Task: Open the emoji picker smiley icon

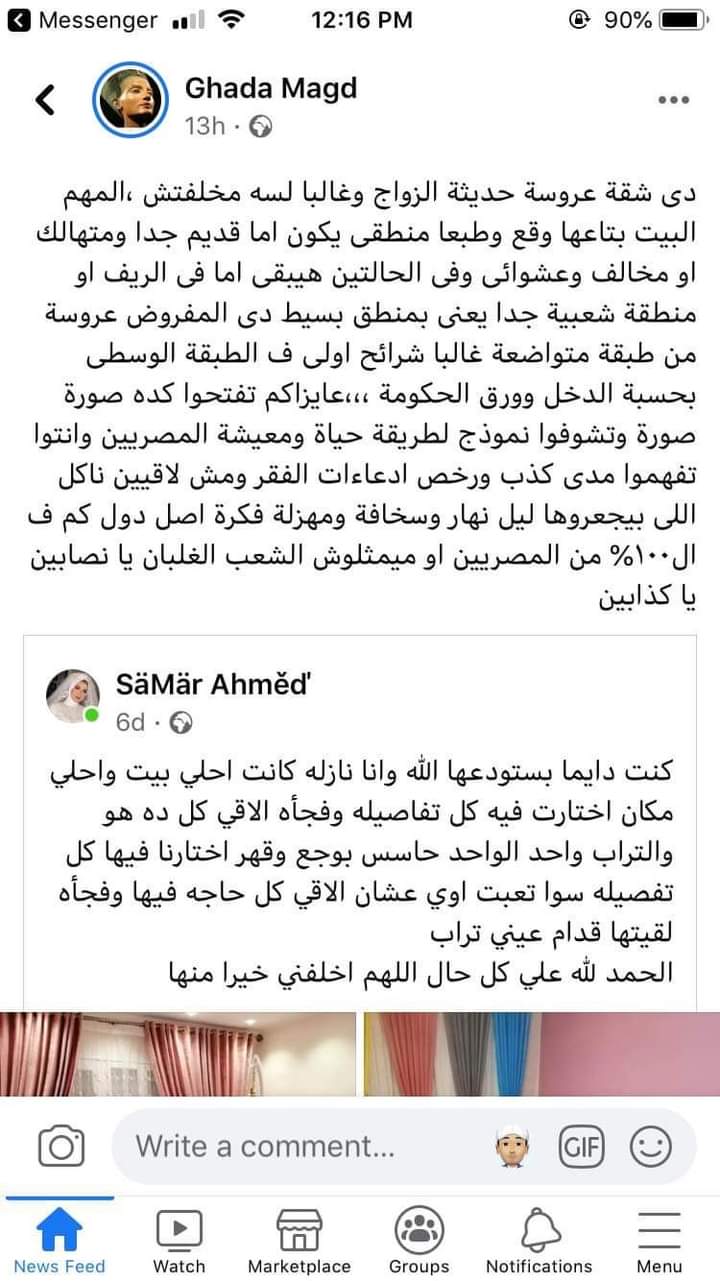Action: click(x=647, y=1146)
